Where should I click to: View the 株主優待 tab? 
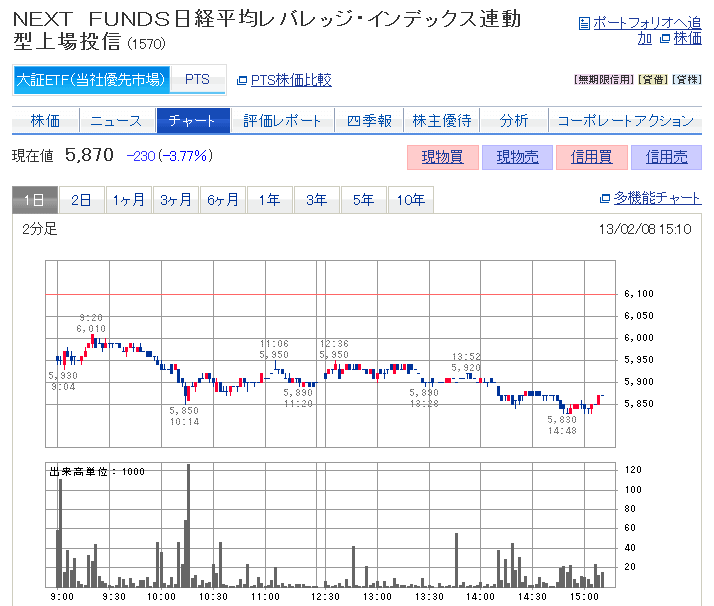tap(442, 121)
